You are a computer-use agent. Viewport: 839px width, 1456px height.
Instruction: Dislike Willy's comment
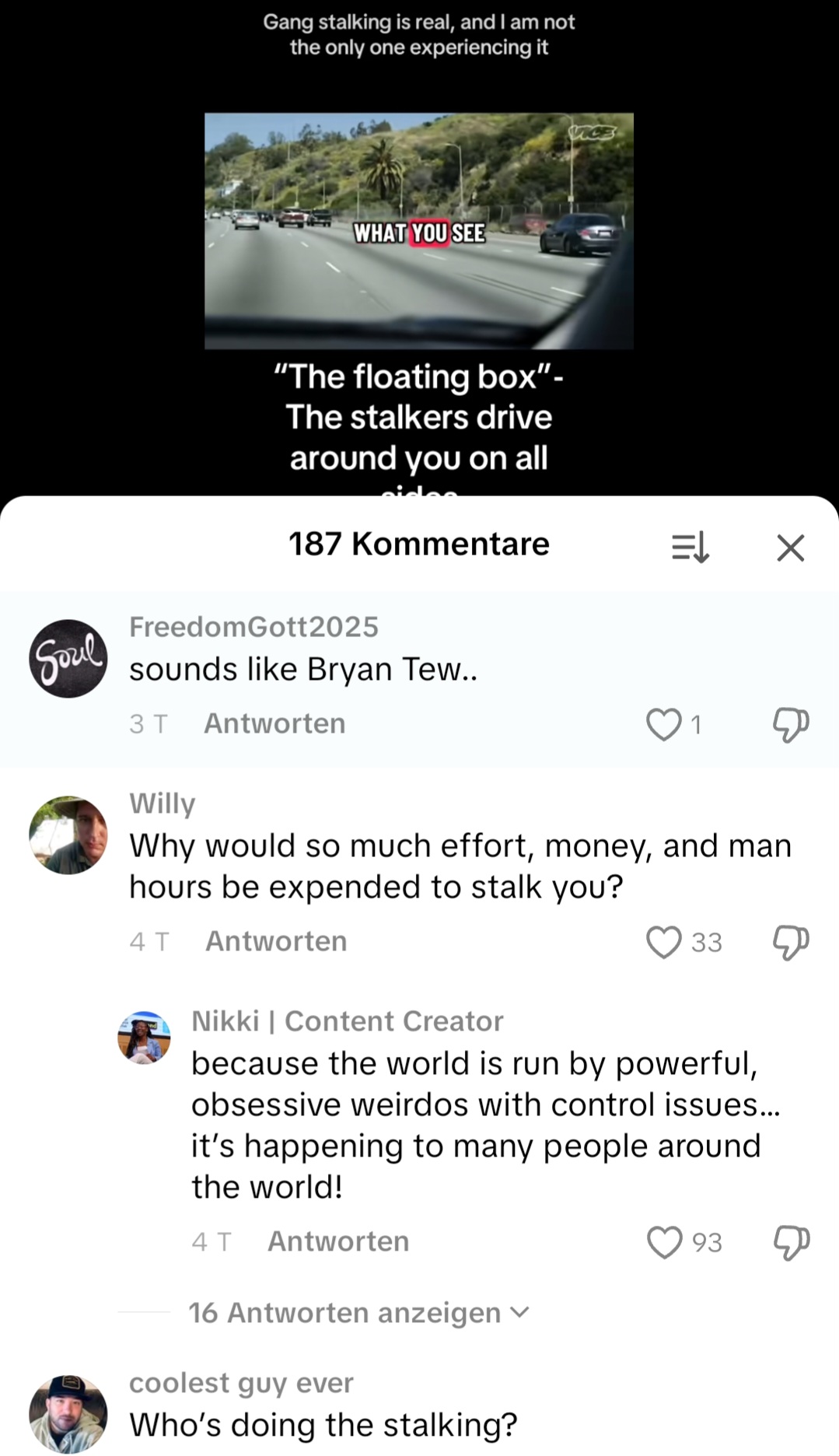[x=790, y=942]
